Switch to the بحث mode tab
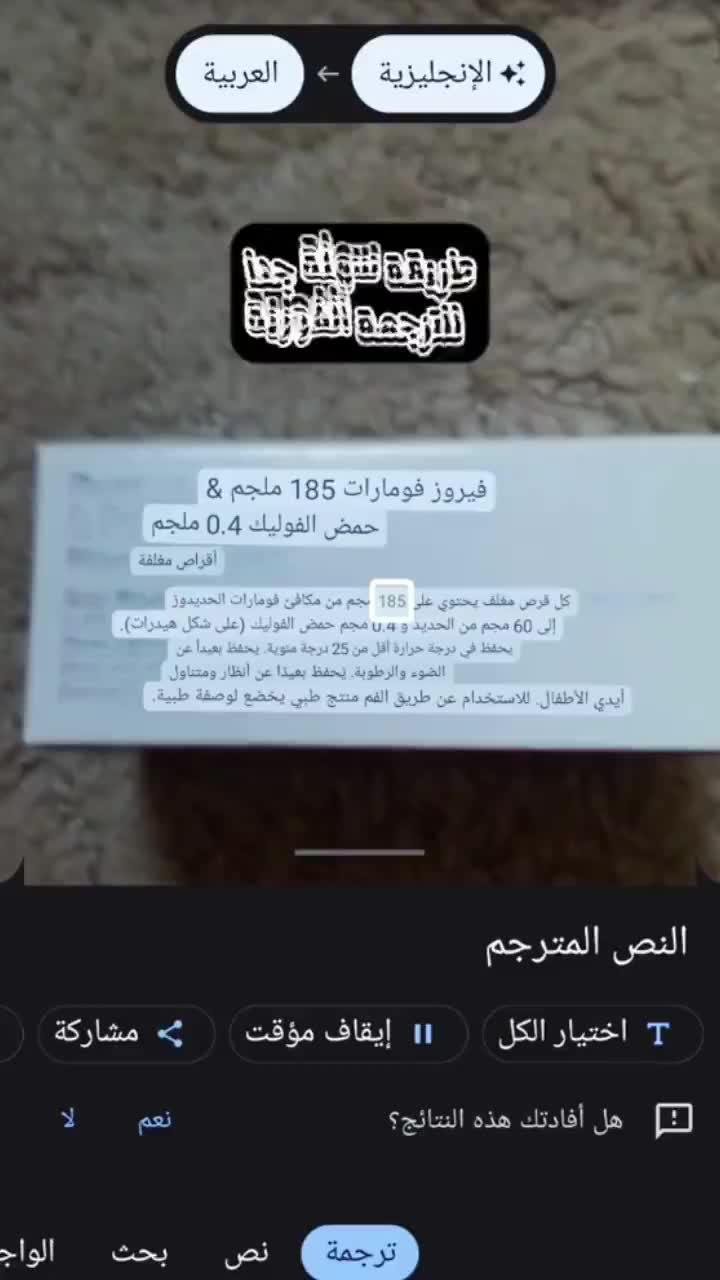The width and height of the screenshot is (720, 1280). tap(140, 1253)
